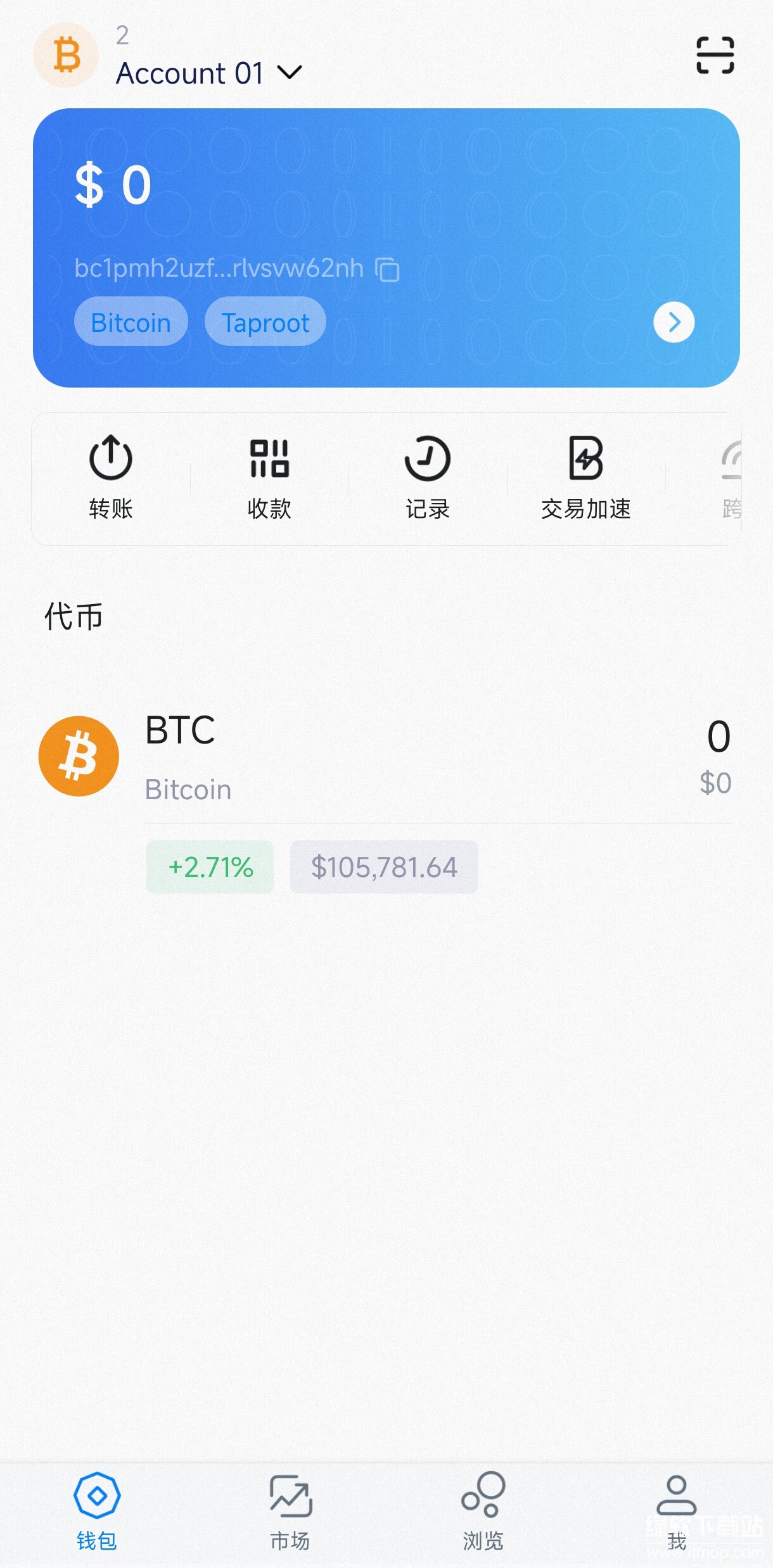Expand wallet card details via chevron arrow

click(x=674, y=322)
